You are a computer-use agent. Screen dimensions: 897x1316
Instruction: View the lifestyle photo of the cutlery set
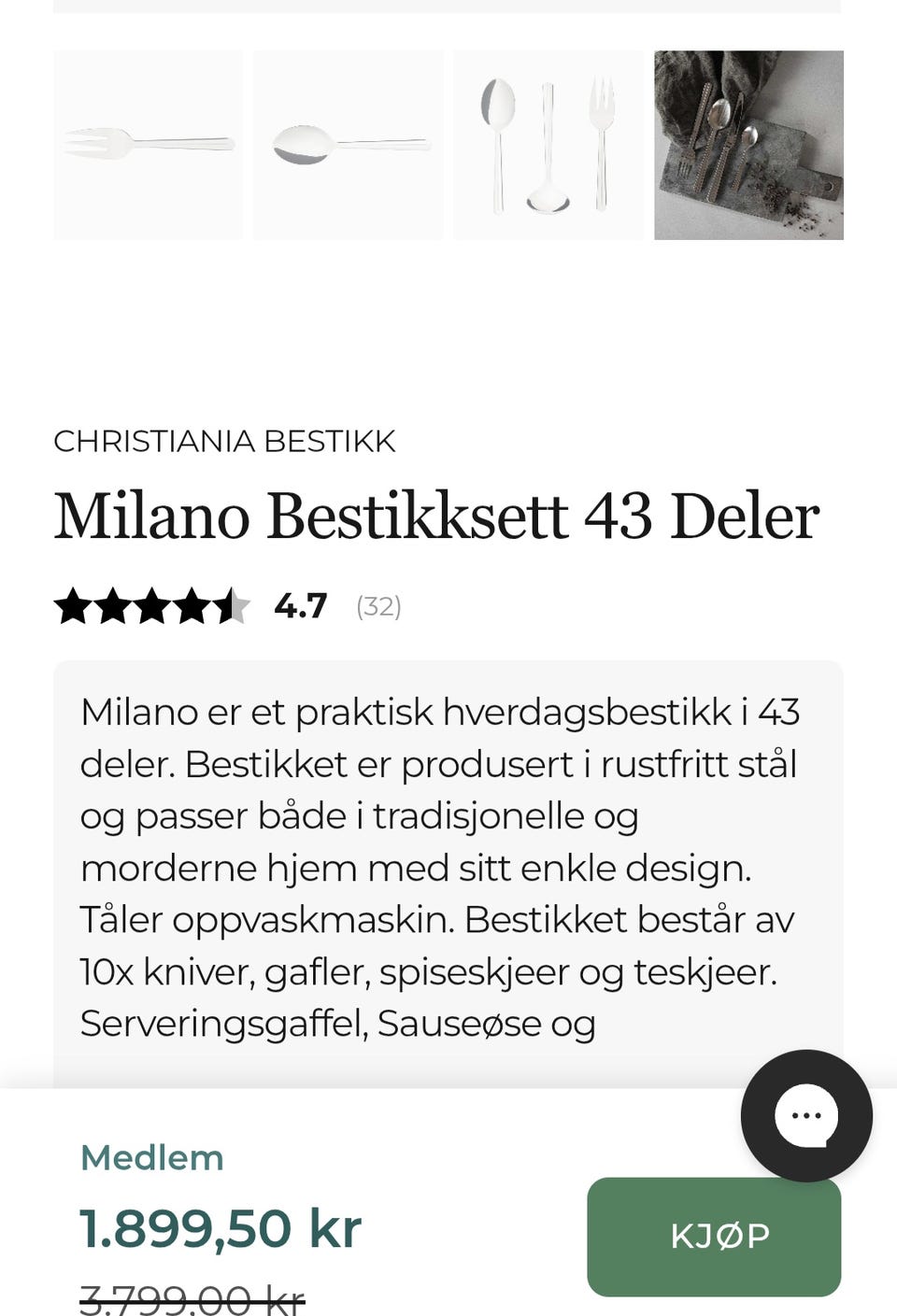pos(747,144)
